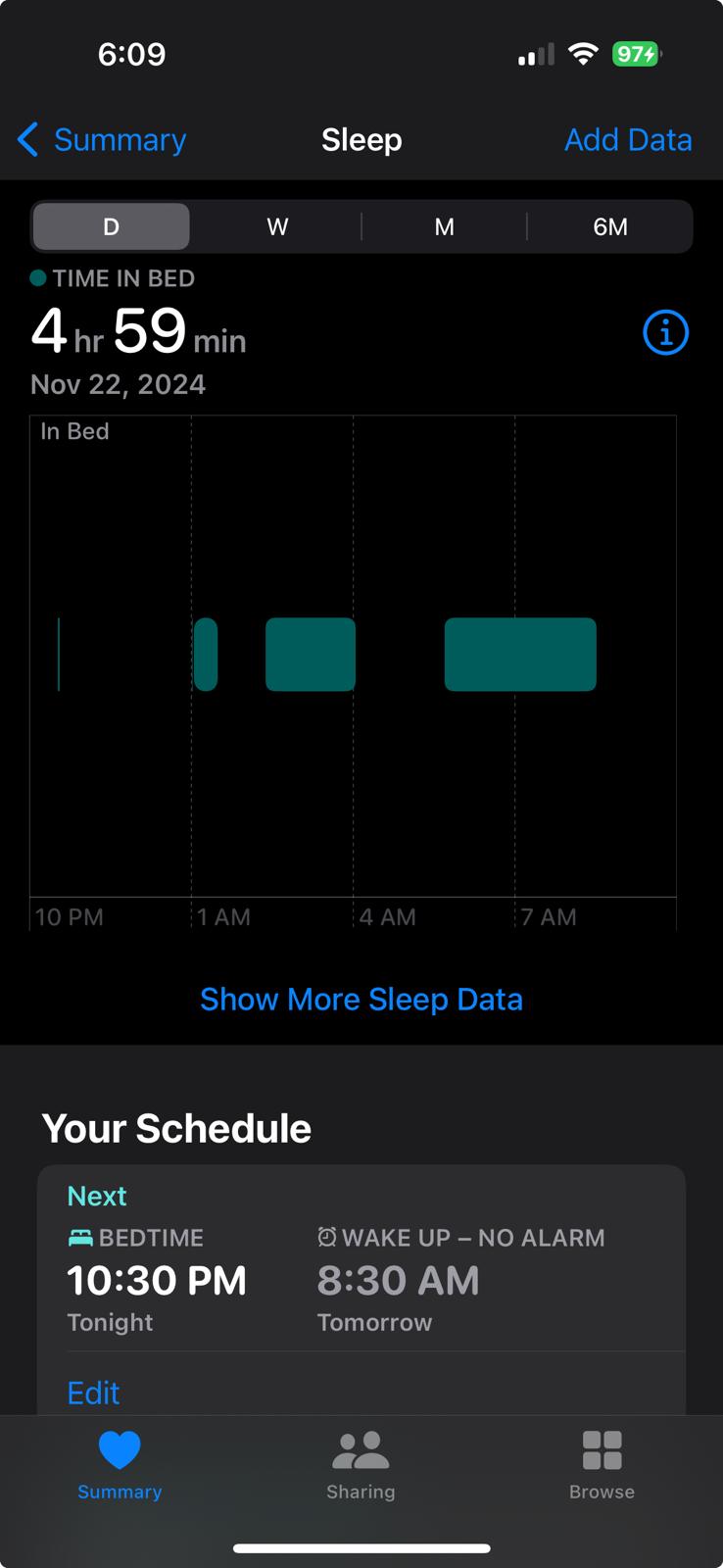Open the Browse tab grid icon
723x1568 pixels.
[x=601, y=1446]
